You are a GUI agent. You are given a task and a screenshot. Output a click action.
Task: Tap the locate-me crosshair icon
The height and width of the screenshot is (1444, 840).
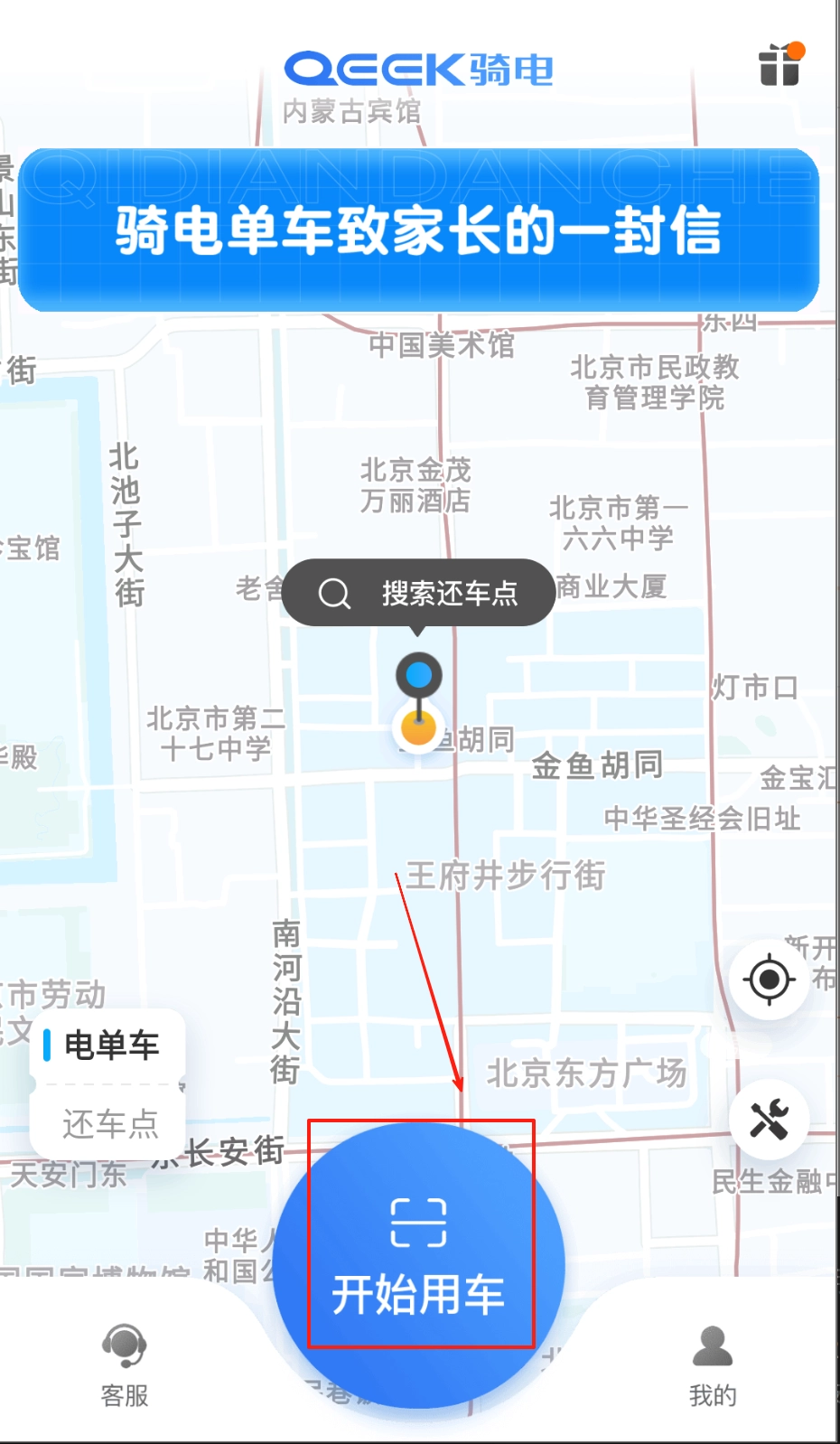click(x=768, y=980)
